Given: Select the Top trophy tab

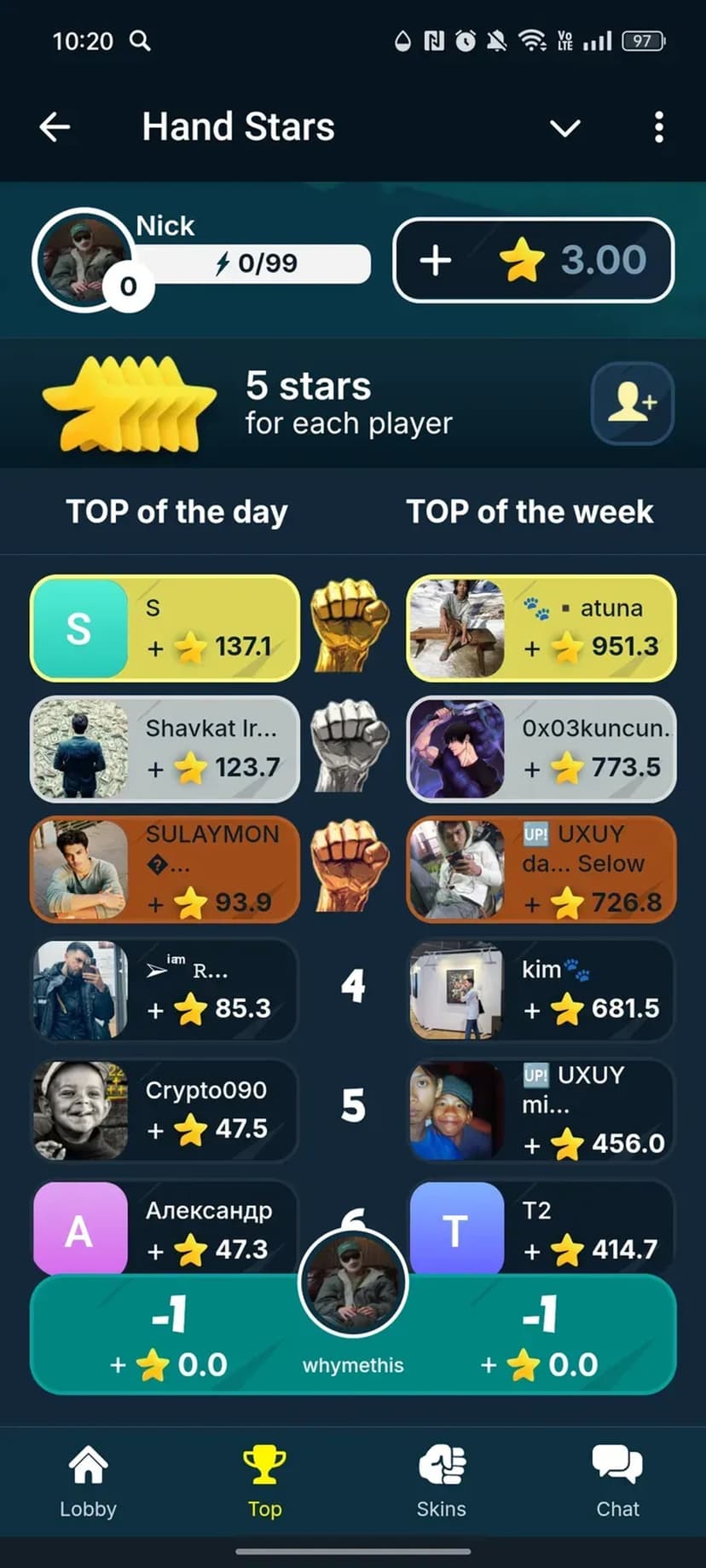Looking at the screenshot, I should pos(264,1482).
